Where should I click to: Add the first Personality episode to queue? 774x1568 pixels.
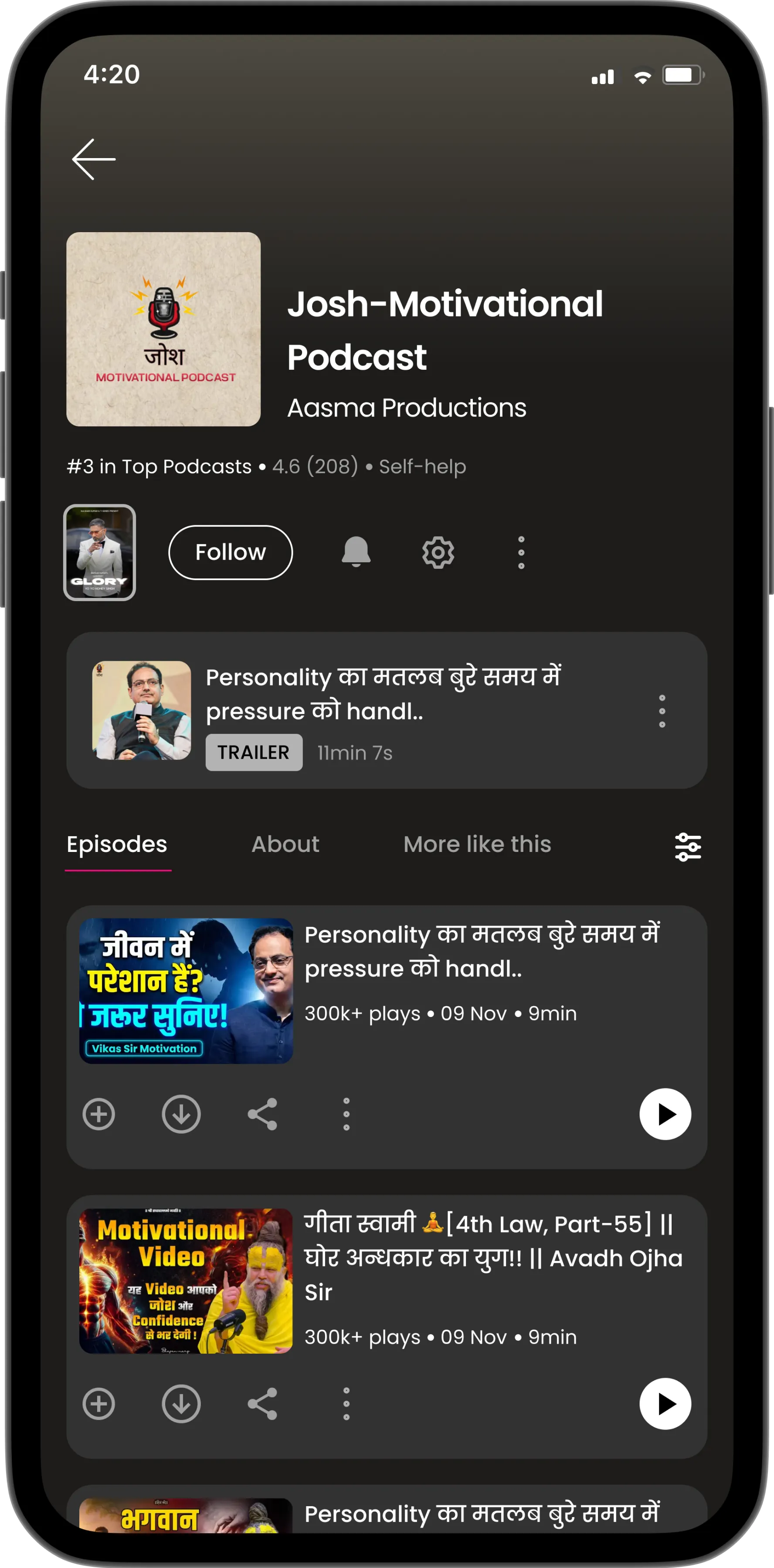point(98,1114)
